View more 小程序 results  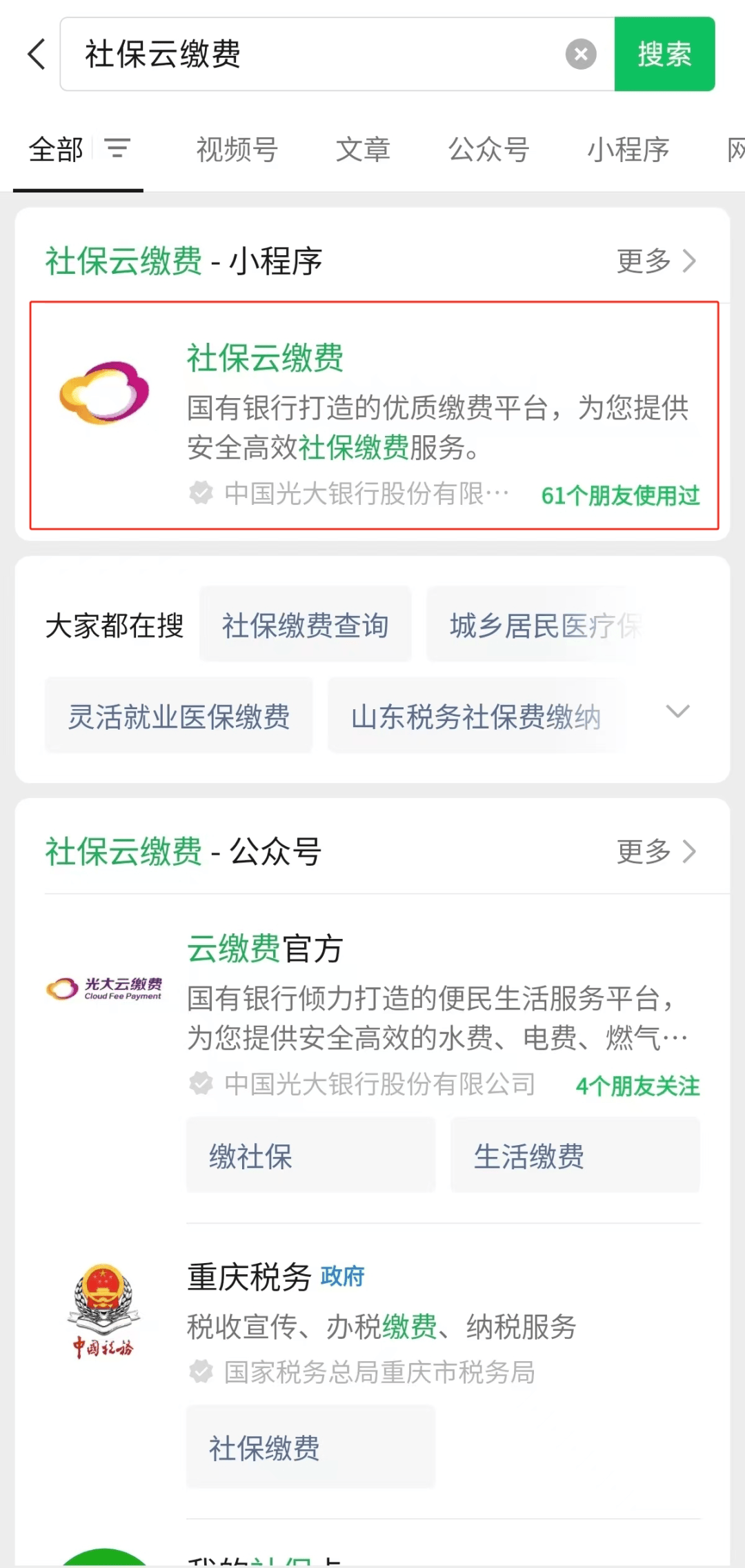tap(655, 261)
